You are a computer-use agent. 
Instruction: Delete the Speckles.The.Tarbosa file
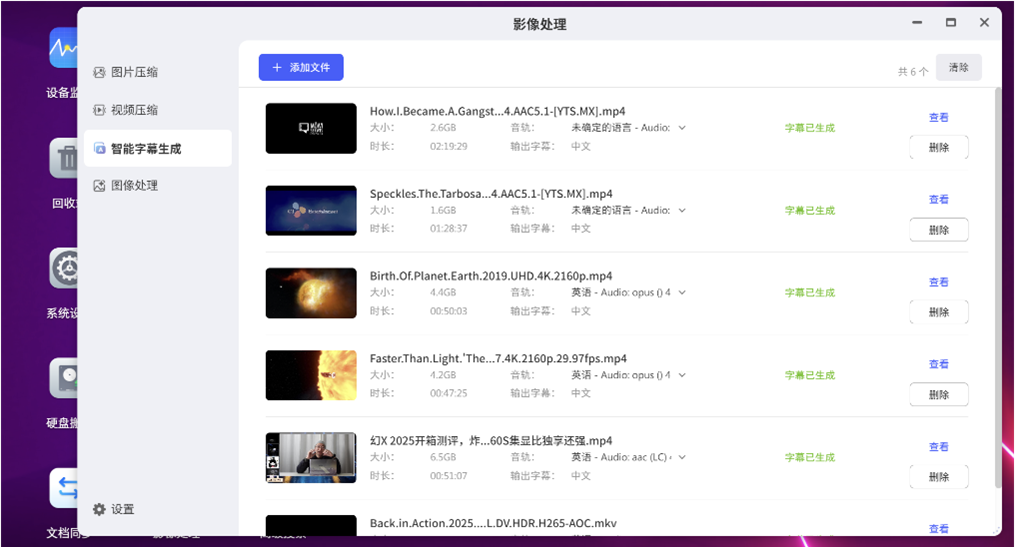click(x=938, y=230)
